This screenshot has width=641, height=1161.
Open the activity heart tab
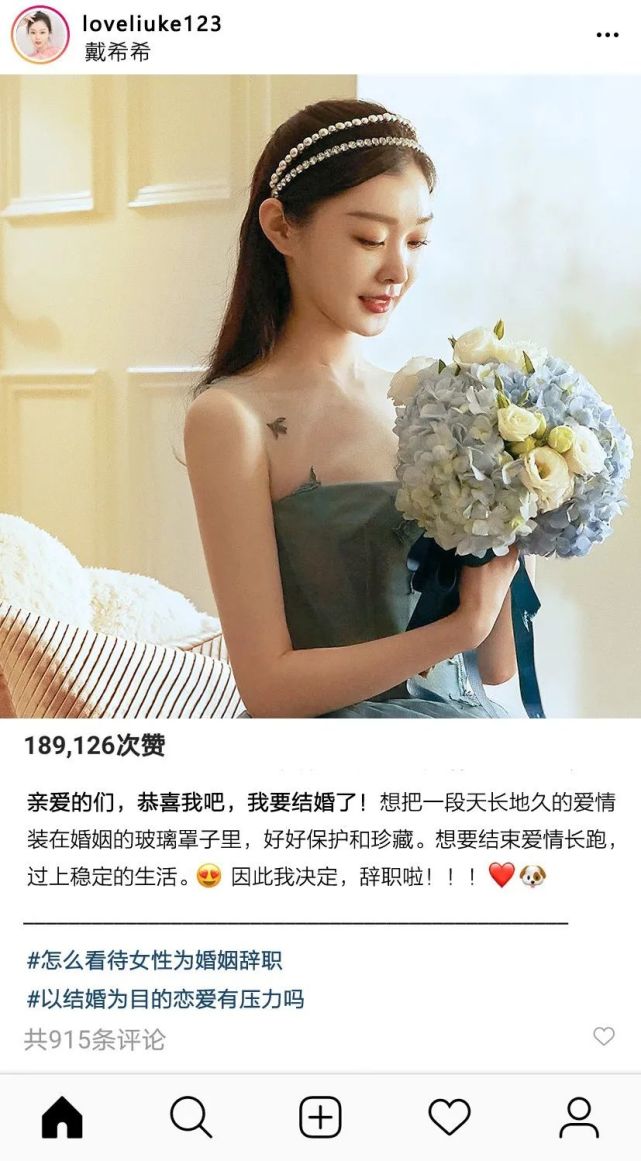coord(449,1117)
